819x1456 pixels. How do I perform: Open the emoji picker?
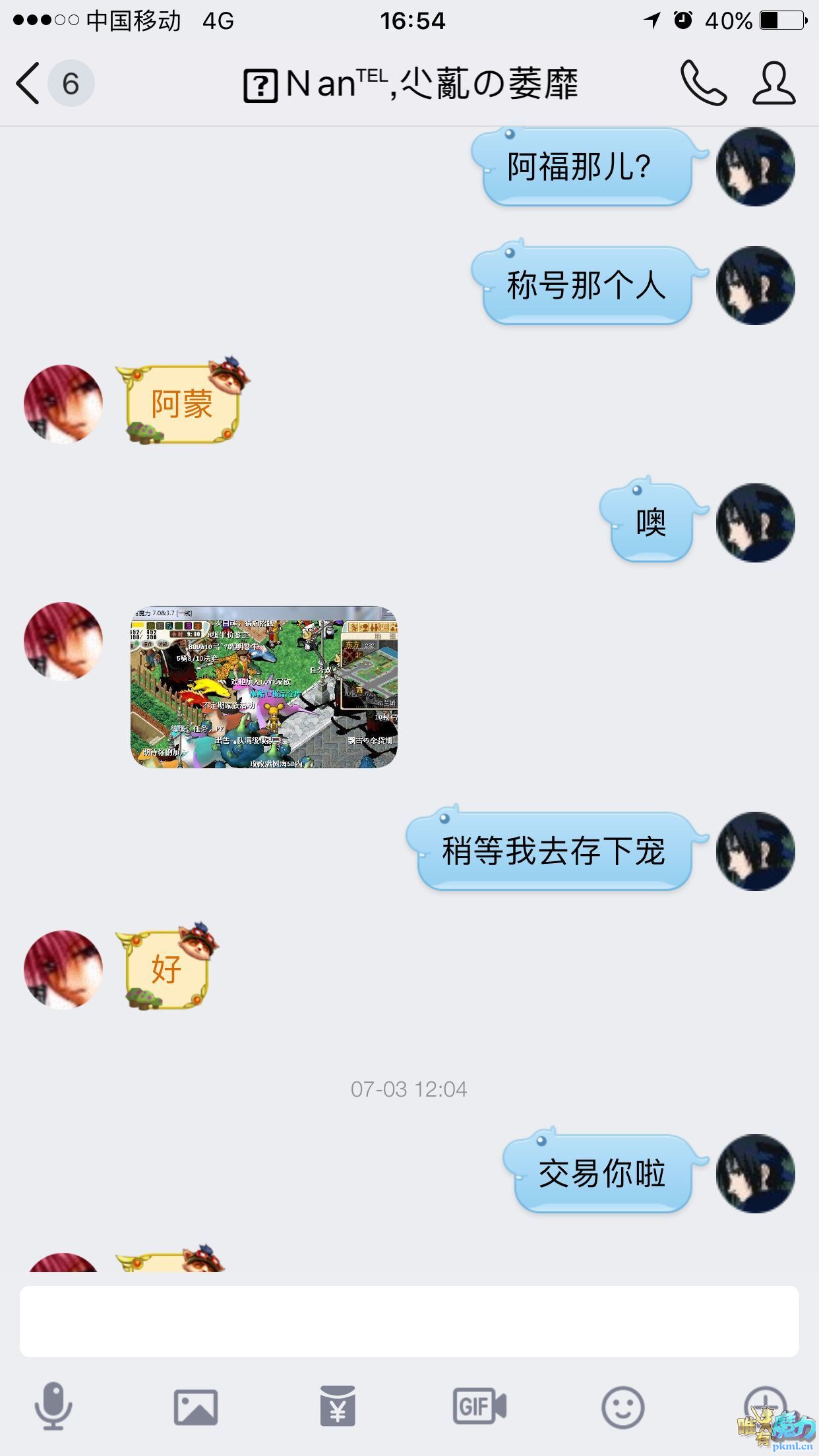click(622, 1407)
